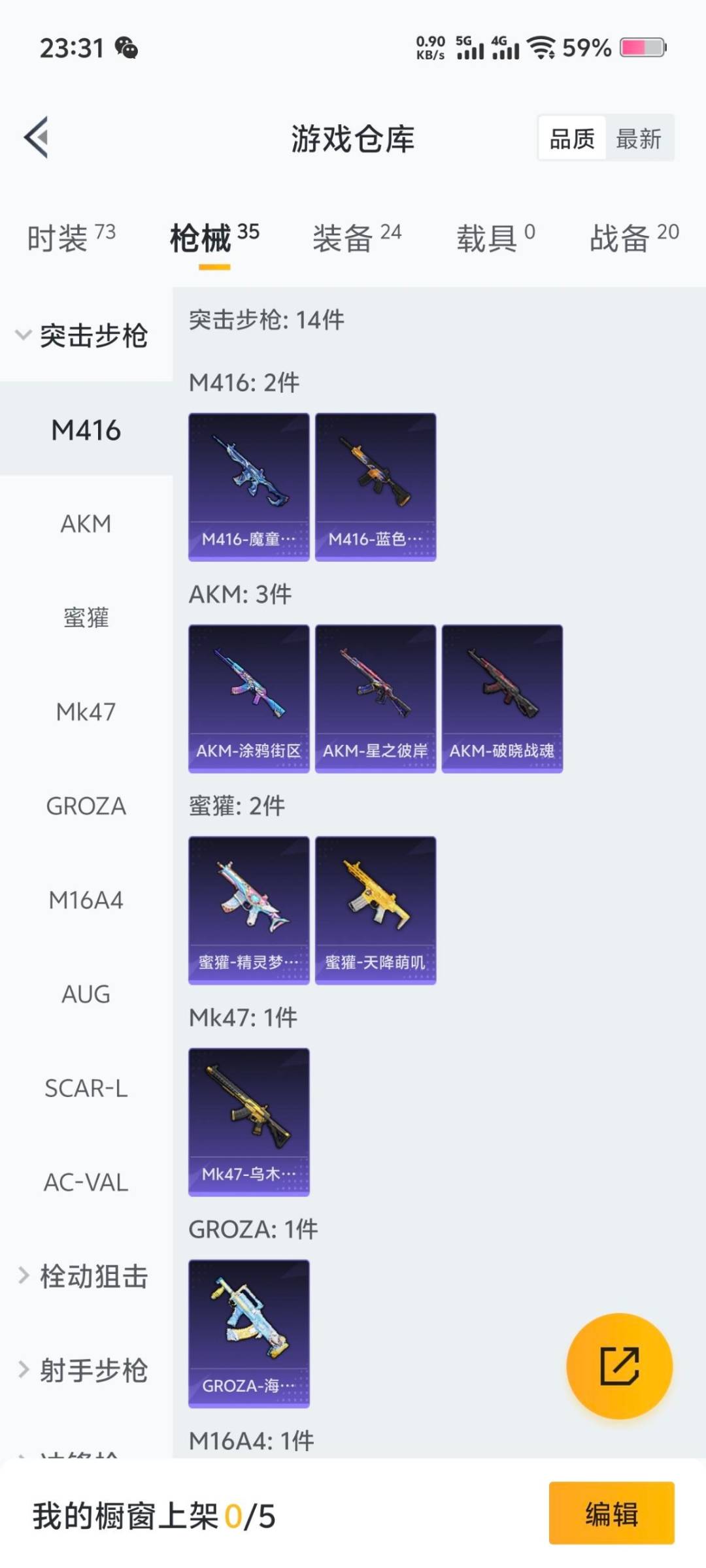
Task: Expand the 射手步枪 category
Action: [x=82, y=1371]
